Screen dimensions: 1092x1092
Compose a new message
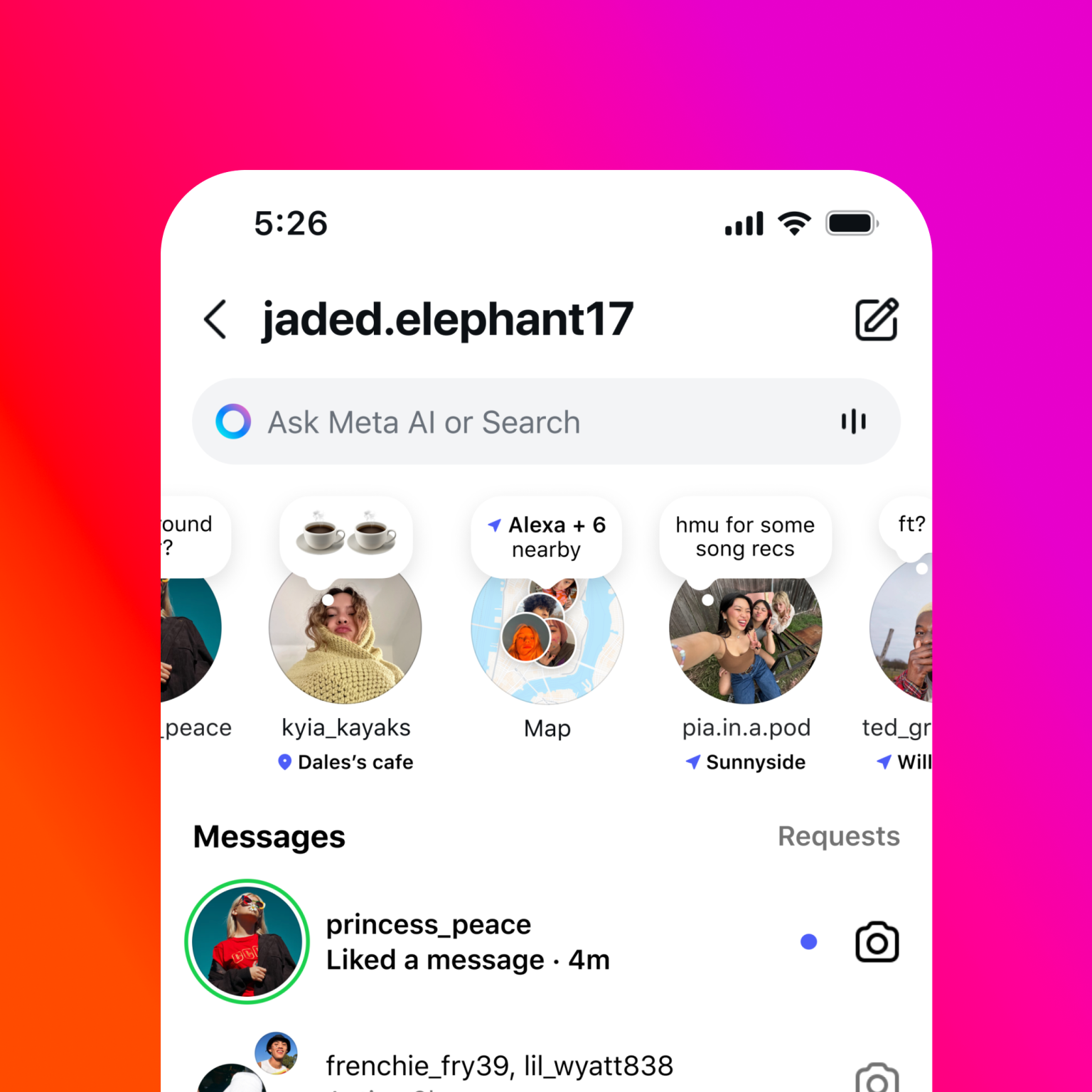876,319
